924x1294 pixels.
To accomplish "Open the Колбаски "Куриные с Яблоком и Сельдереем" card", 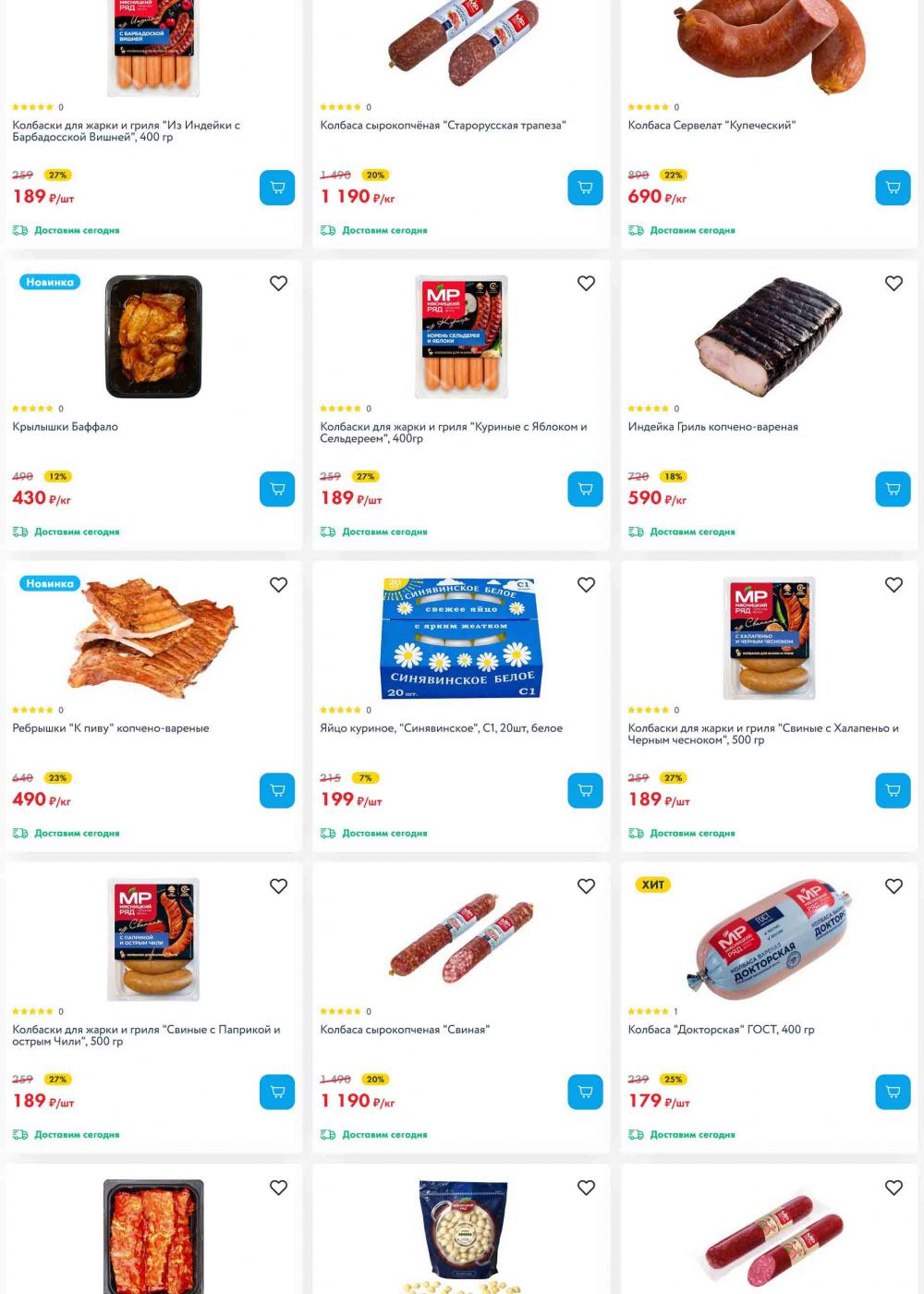I will coord(453,432).
